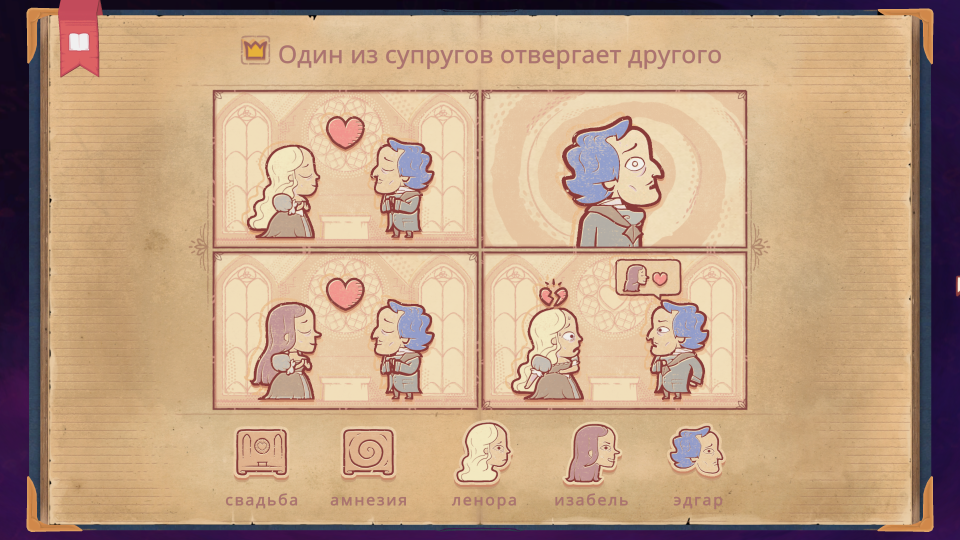Tap the first panel with the blonde bride

click(x=346, y=169)
